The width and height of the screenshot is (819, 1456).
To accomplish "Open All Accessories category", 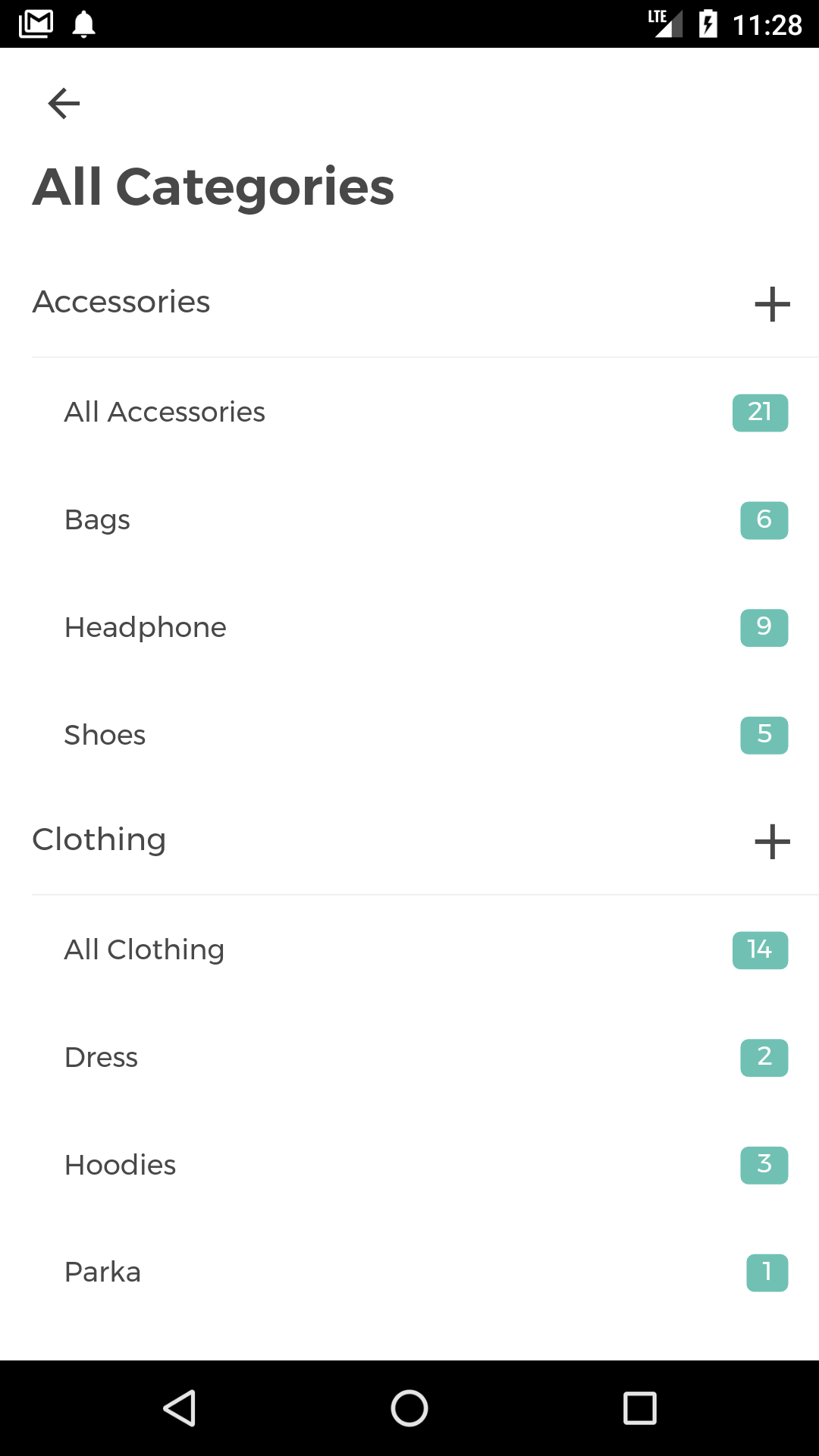I will pos(165,413).
